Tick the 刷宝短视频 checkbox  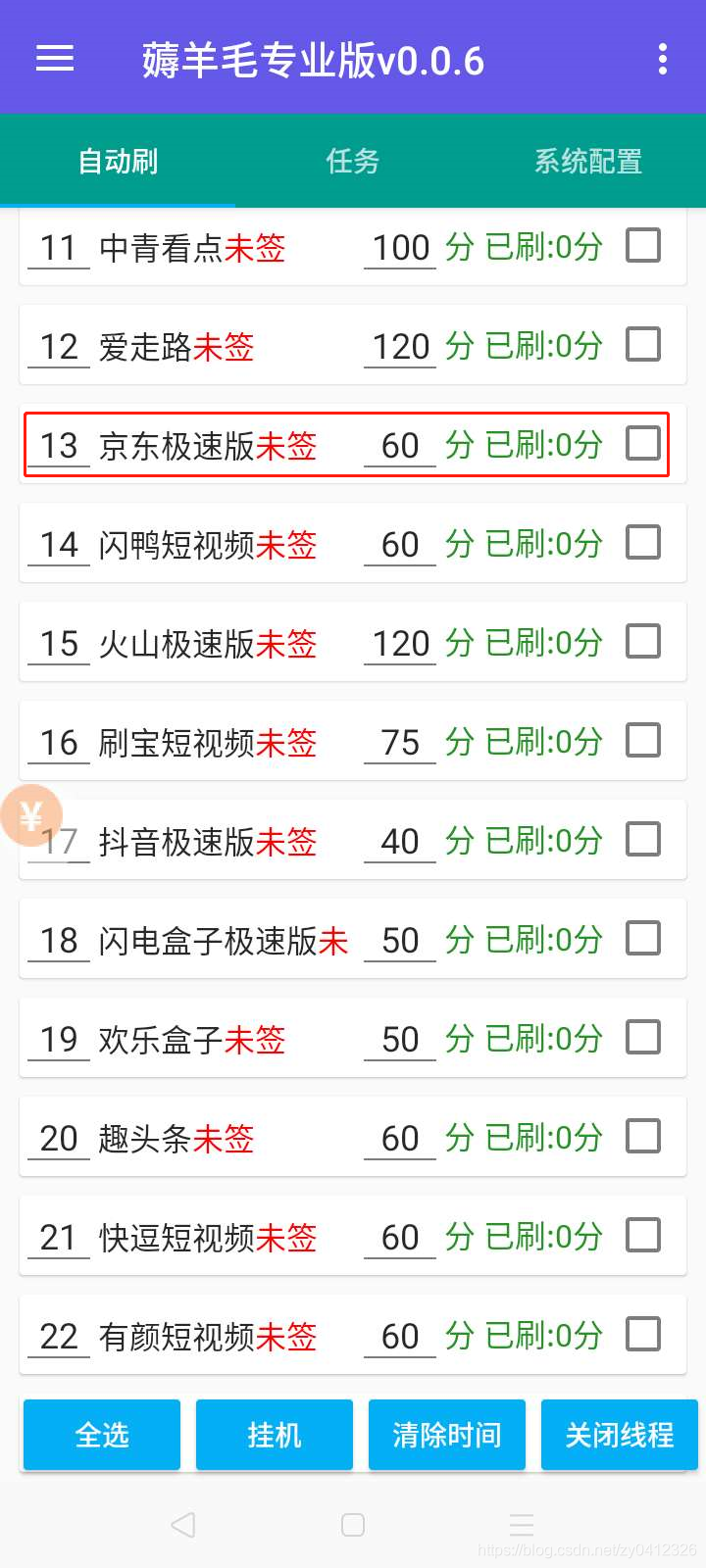[x=643, y=741]
